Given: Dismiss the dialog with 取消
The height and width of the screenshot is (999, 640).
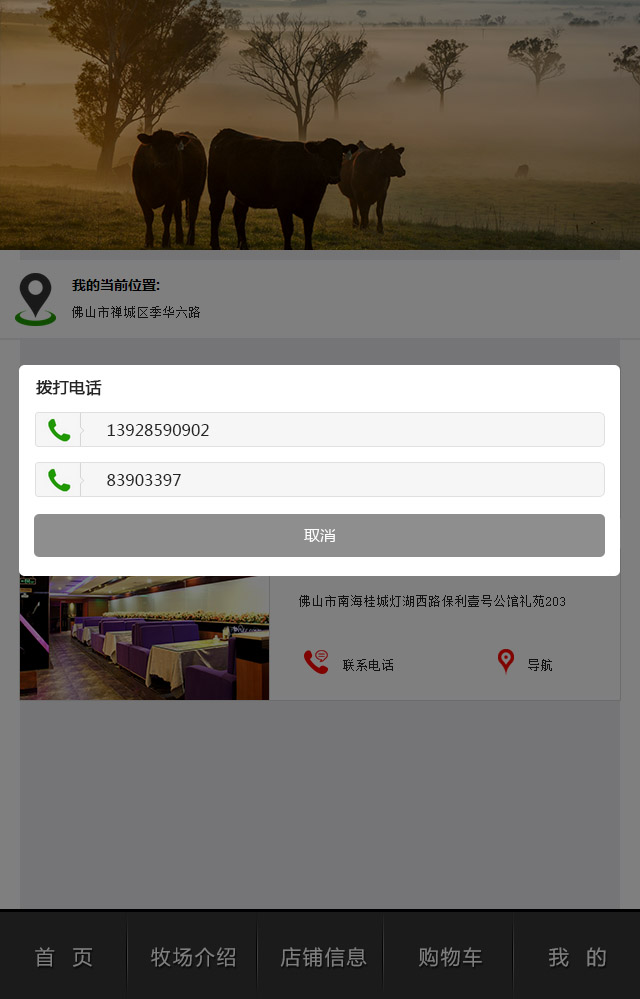Looking at the screenshot, I should [320, 536].
